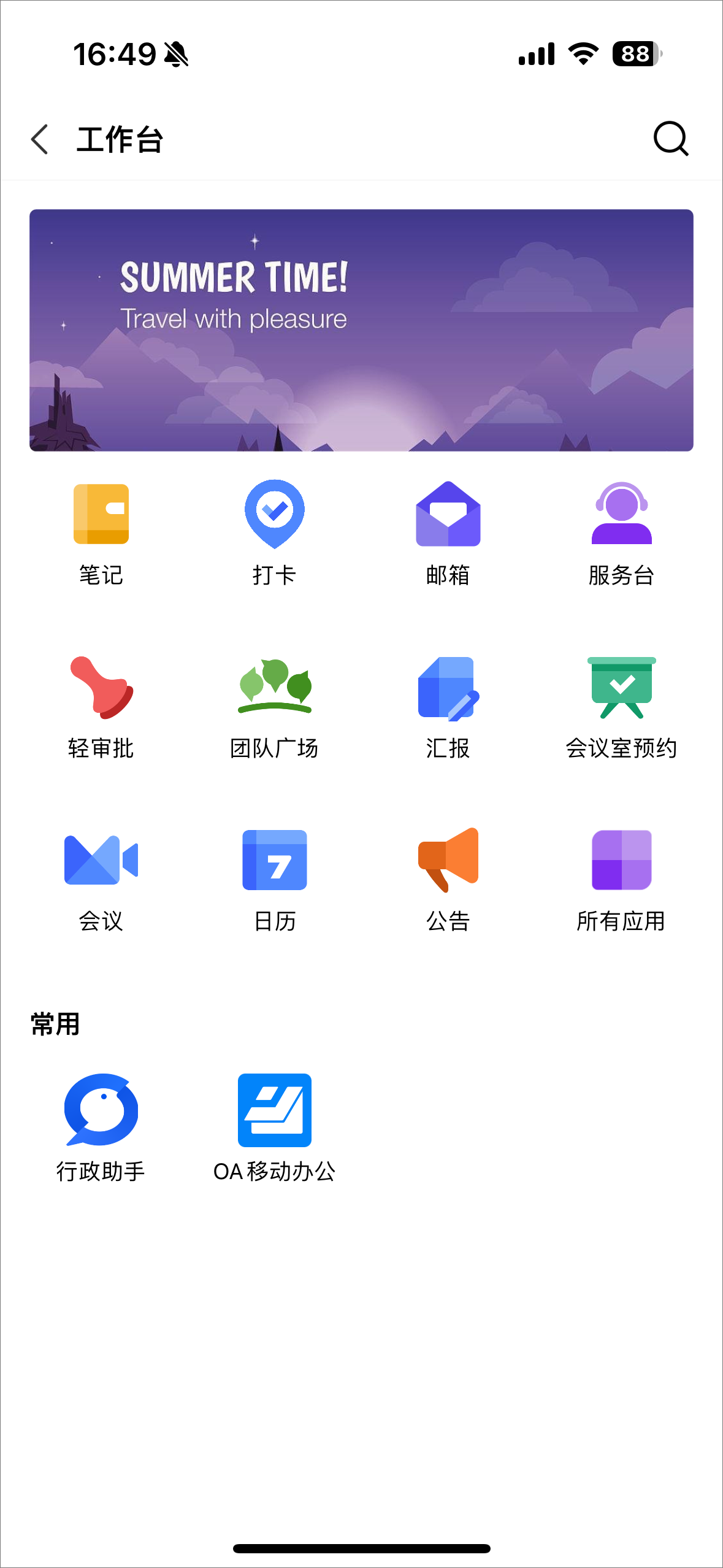The width and height of the screenshot is (723, 1568).
Task: Go back from the 工作台 page
Action: pyautogui.click(x=40, y=139)
